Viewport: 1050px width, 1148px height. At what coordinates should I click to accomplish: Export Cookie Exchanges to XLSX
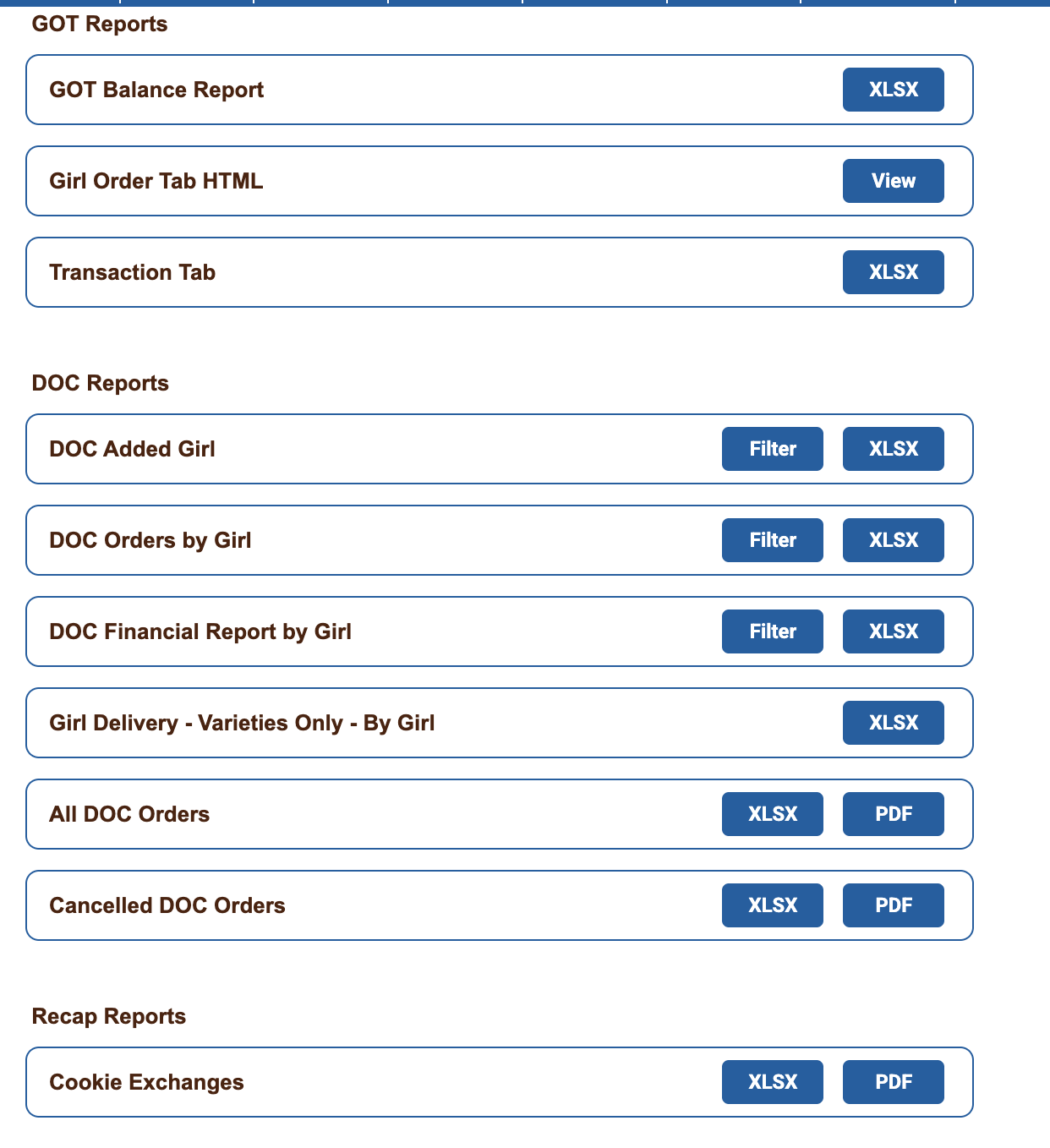(772, 1082)
